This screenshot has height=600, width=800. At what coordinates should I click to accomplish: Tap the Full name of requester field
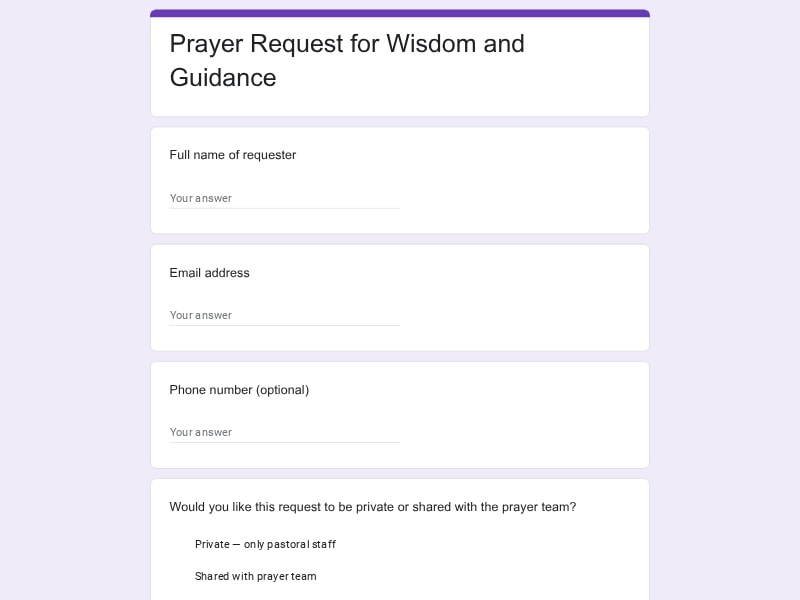(x=284, y=198)
